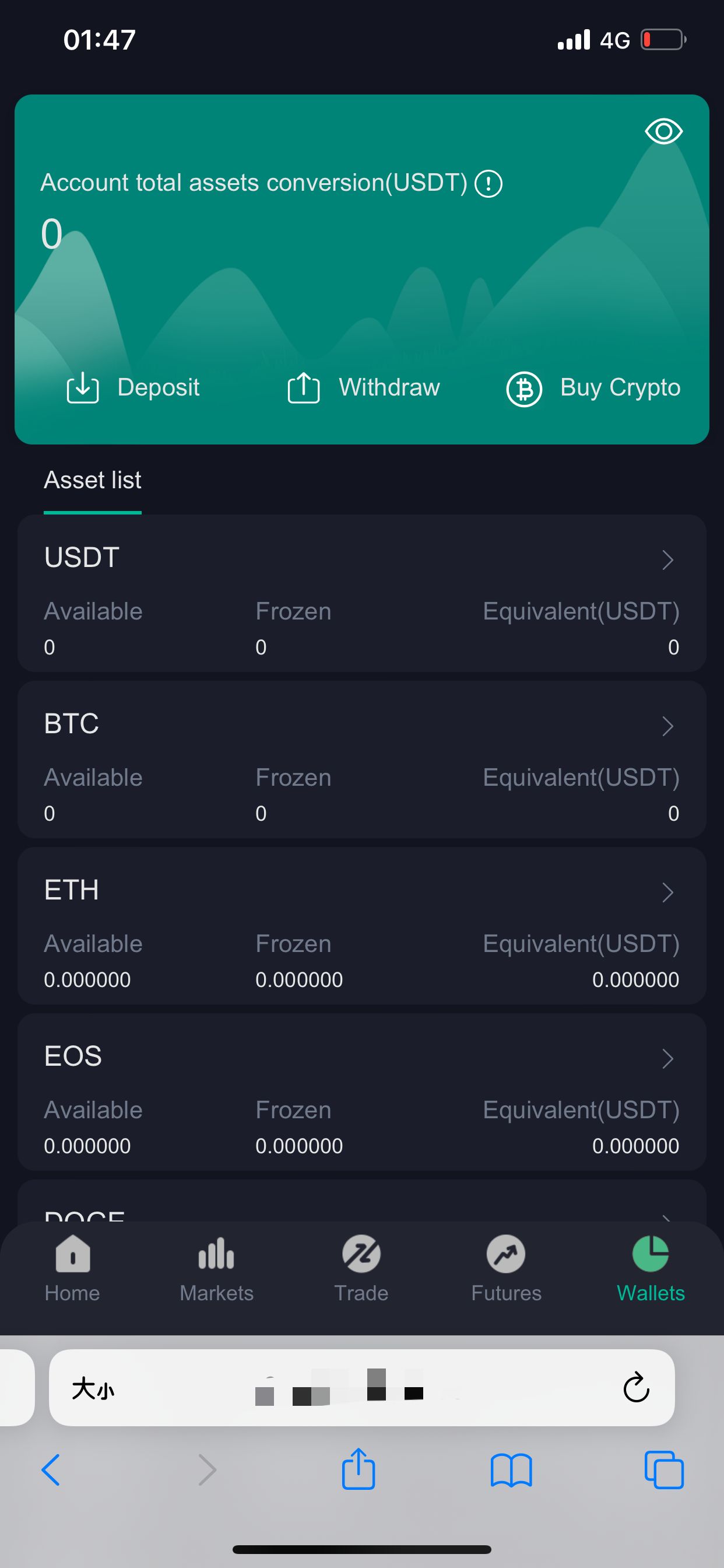Open the browser bookmarks
This screenshot has width=724, height=1568.
click(511, 1470)
